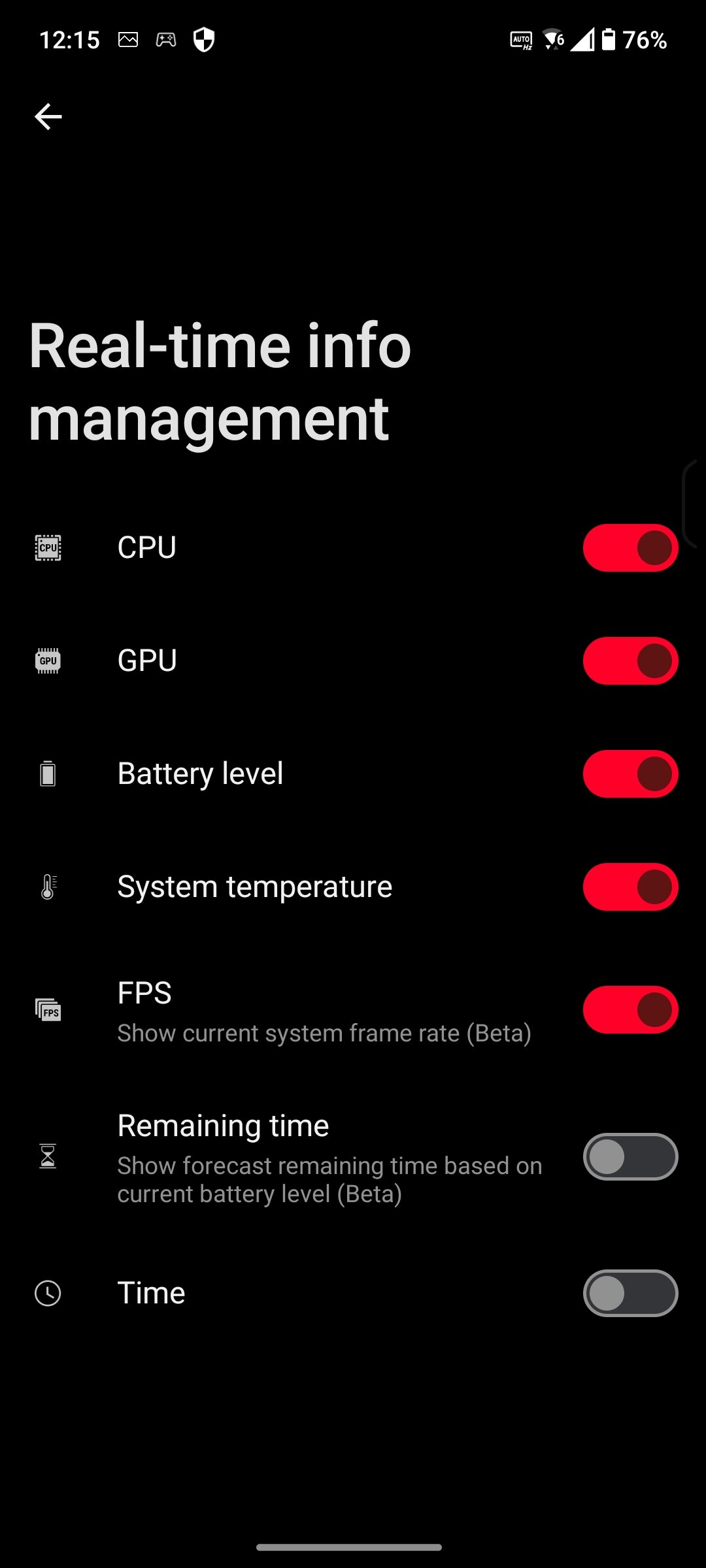Turn on the Time switch
The width and height of the screenshot is (706, 1568).
point(630,1293)
